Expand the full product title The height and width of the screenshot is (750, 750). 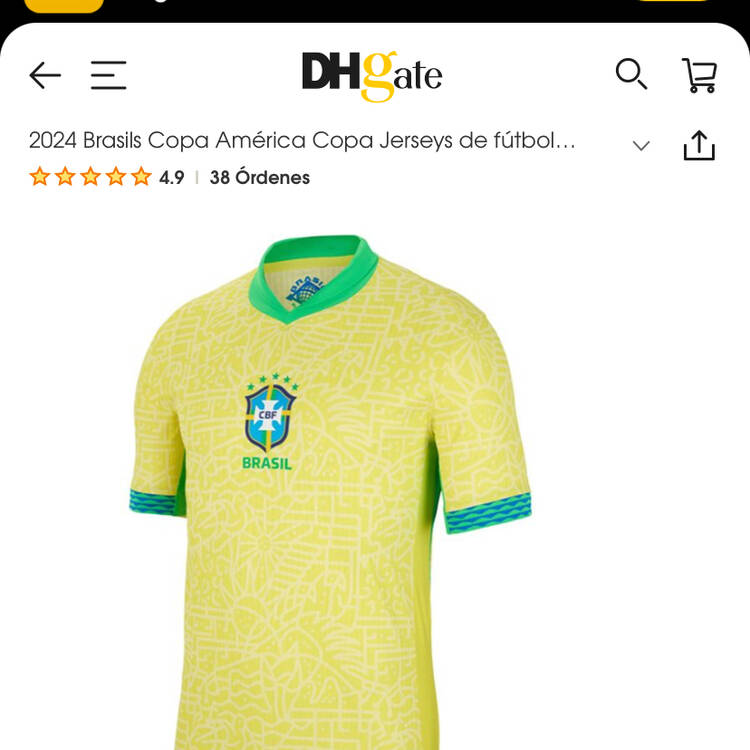[642, 146]
